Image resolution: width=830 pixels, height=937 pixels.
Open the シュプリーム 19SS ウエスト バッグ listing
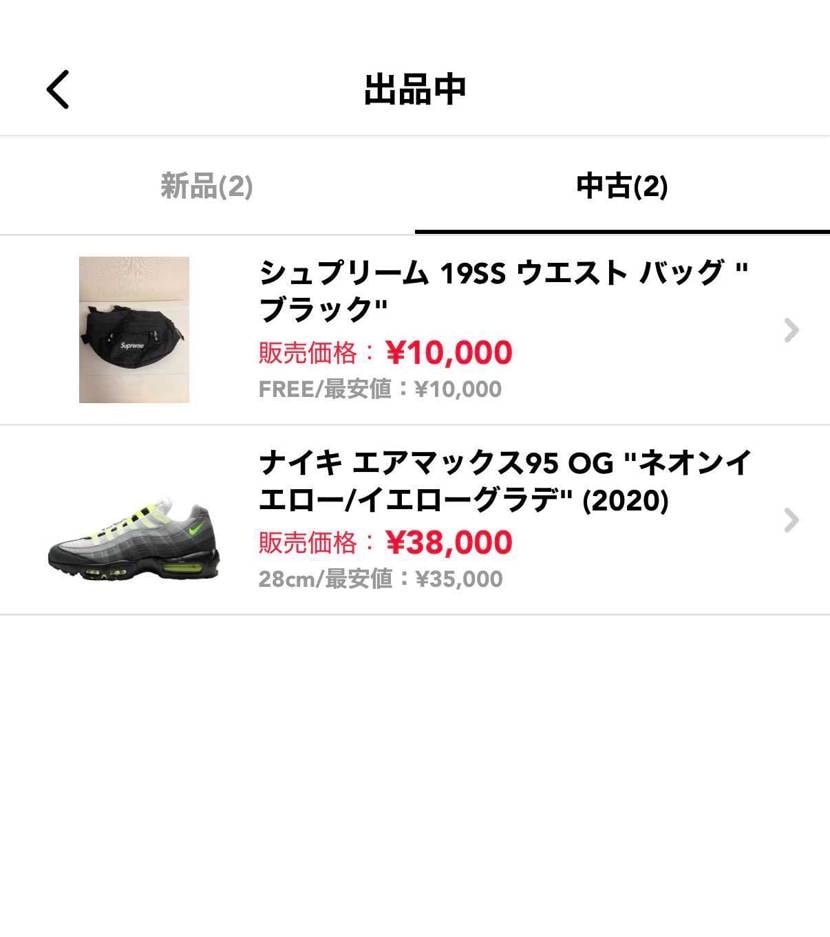point(500,330)
